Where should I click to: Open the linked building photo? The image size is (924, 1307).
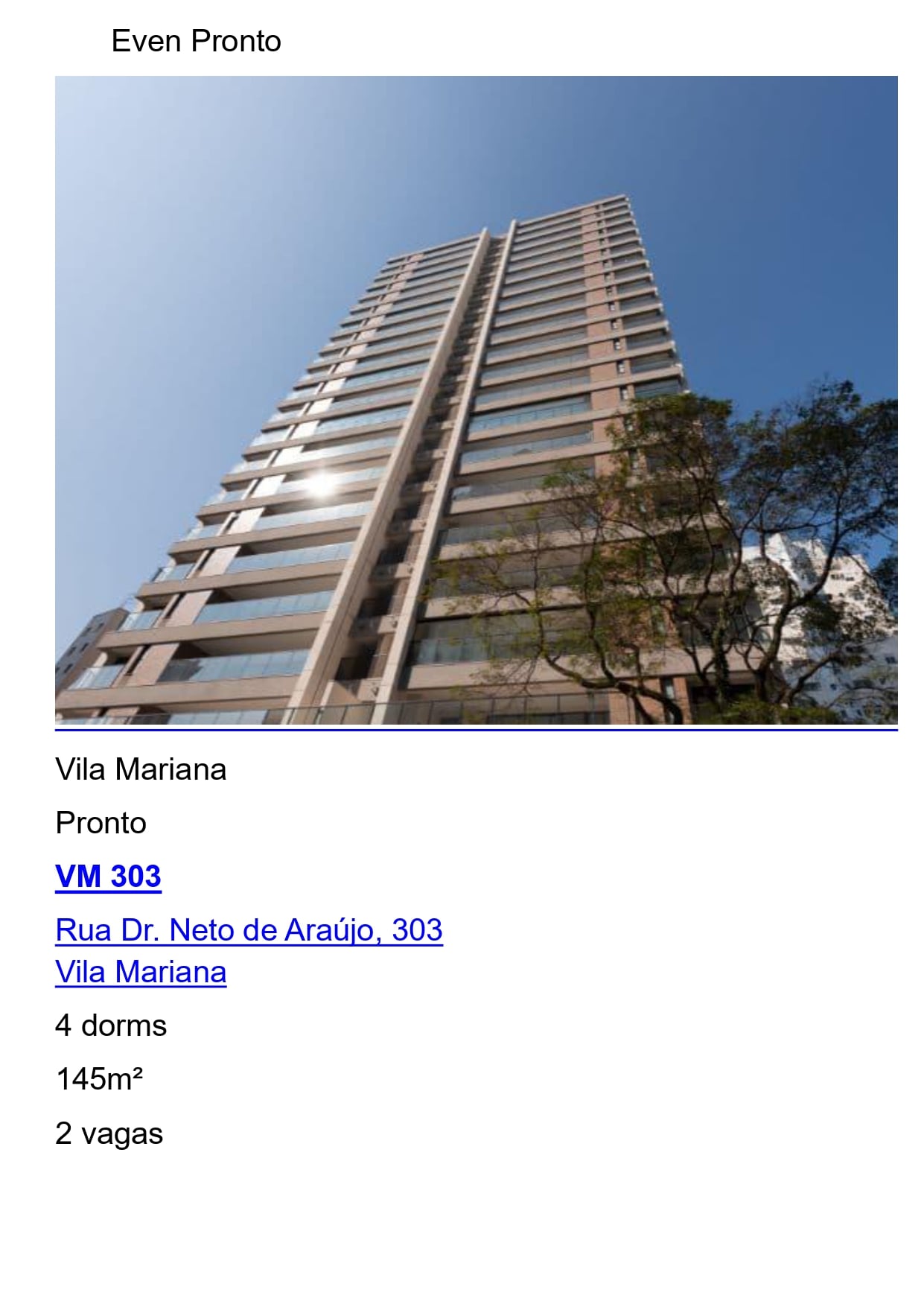coord(476,401)
